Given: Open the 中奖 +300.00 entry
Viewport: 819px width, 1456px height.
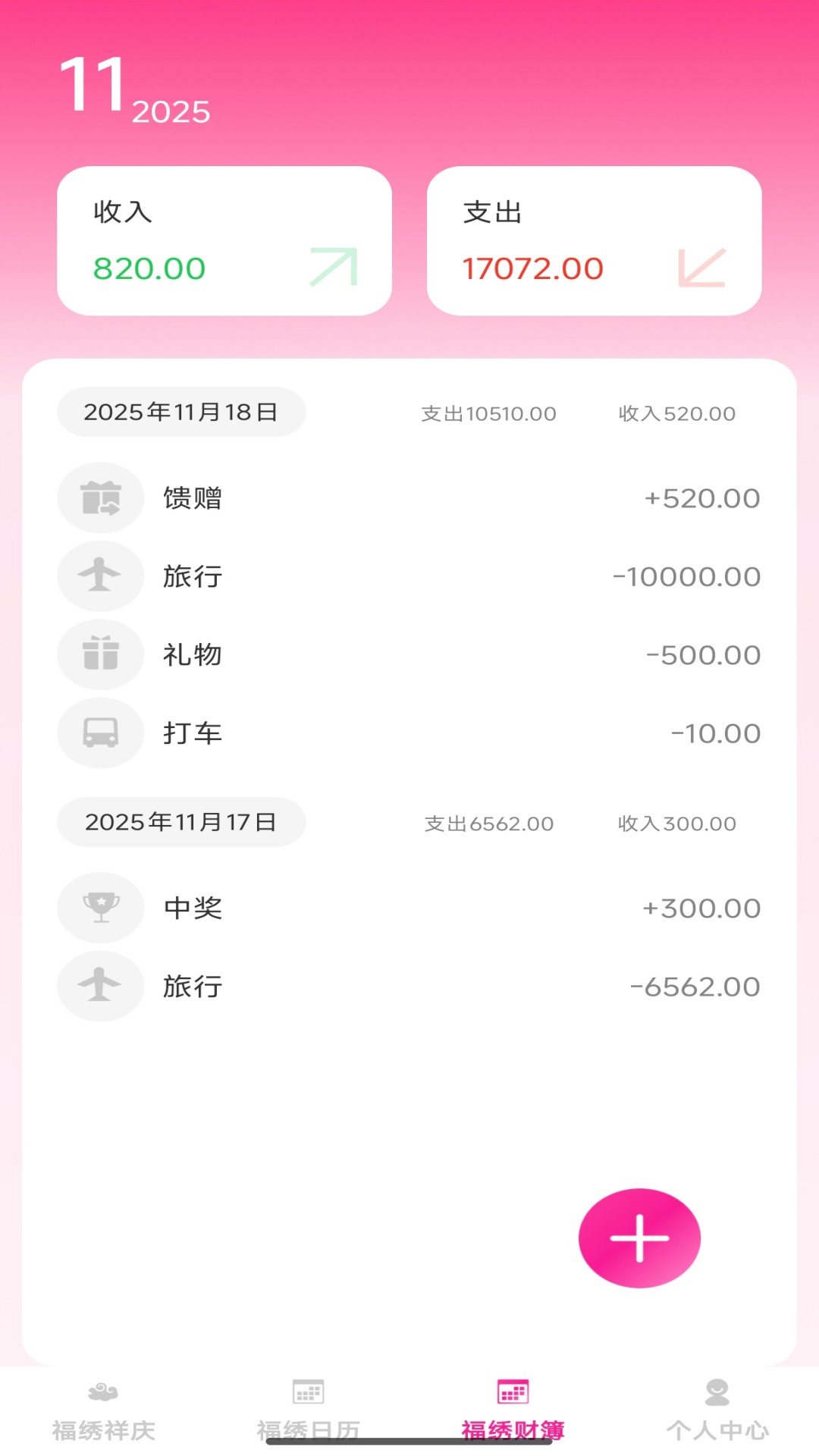Looking at the screenshot, I should (x=409, y=908).
